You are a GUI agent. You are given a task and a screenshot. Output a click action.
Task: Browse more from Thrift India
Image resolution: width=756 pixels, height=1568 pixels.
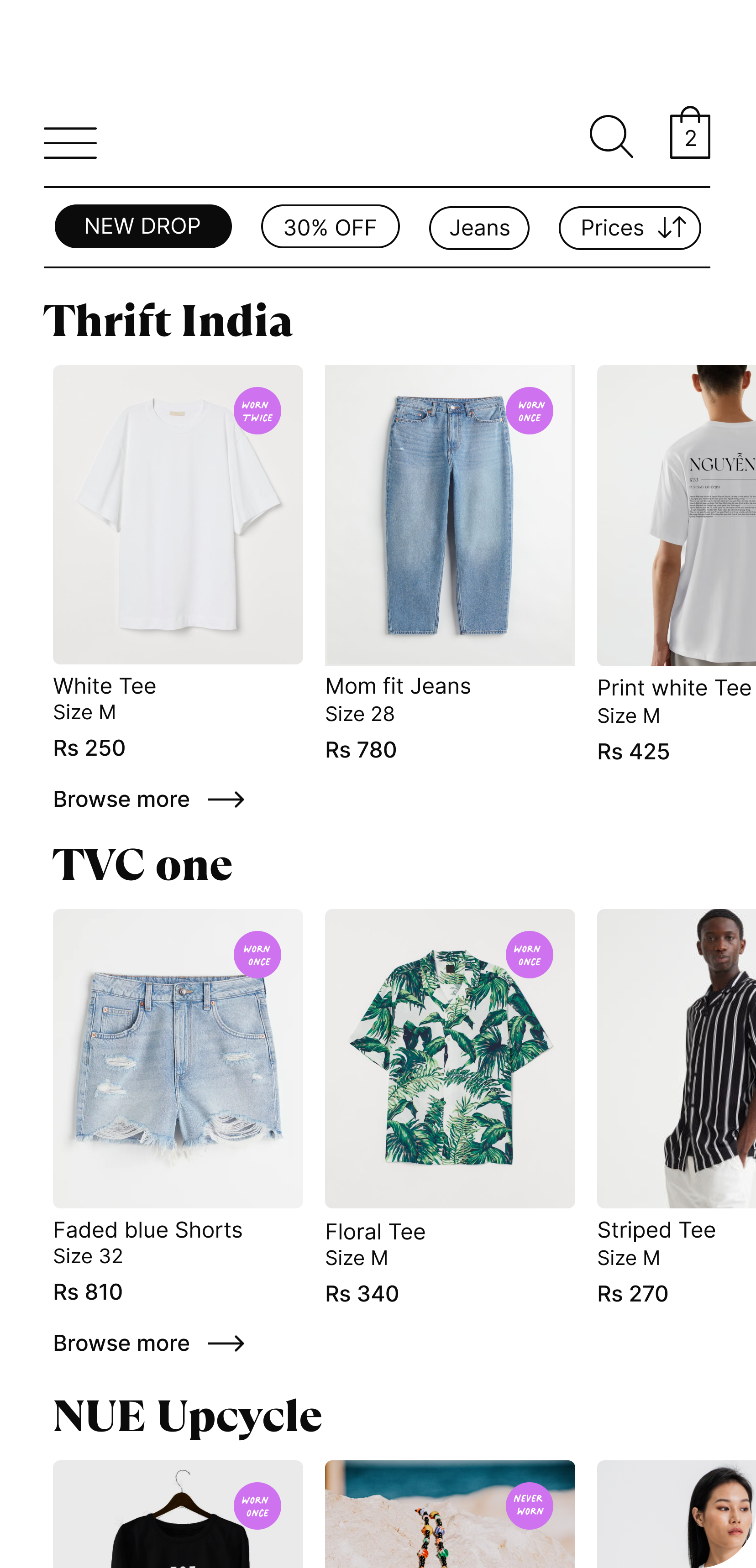(148, 799)
